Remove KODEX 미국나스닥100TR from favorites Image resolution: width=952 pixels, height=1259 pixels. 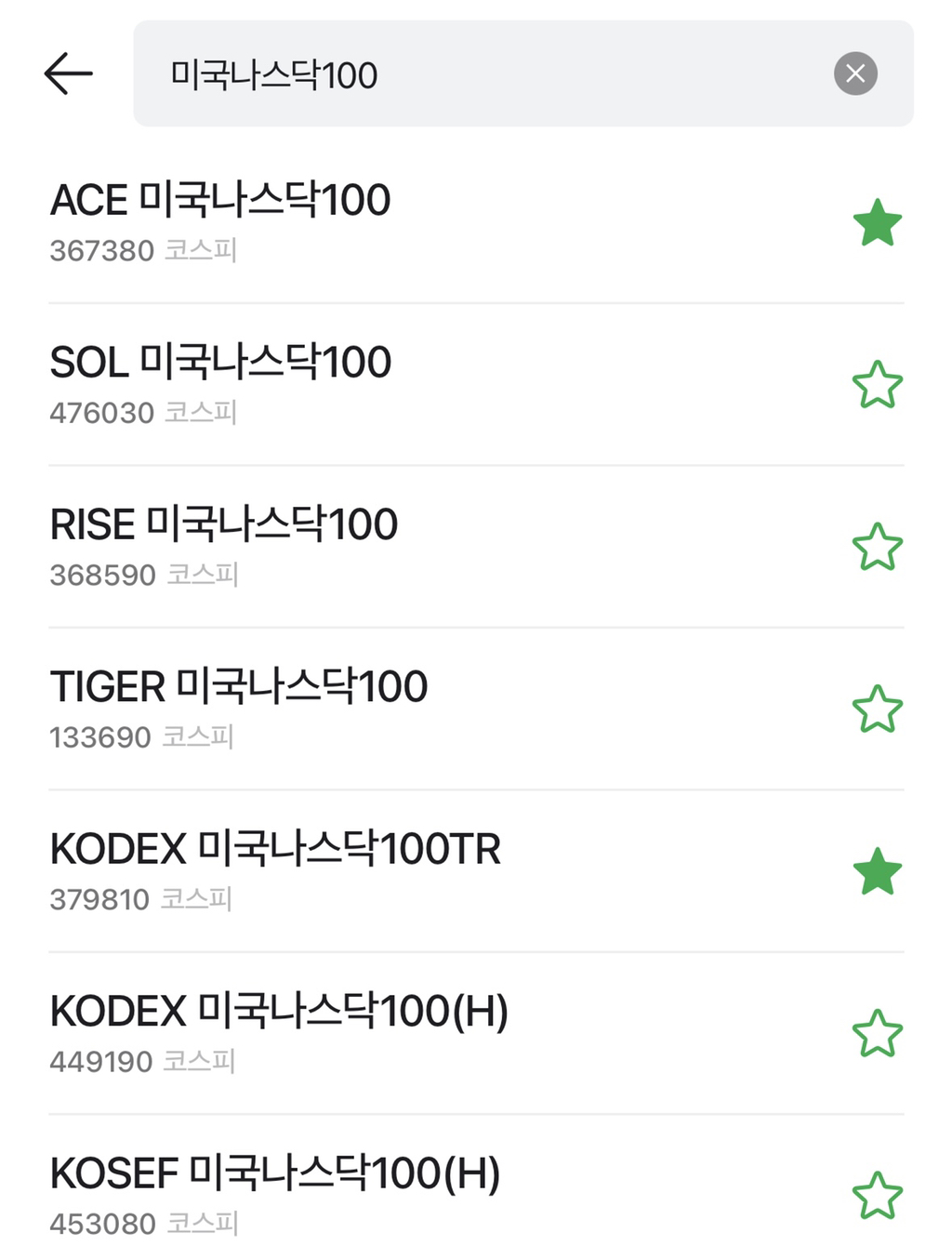pos(876,870)
